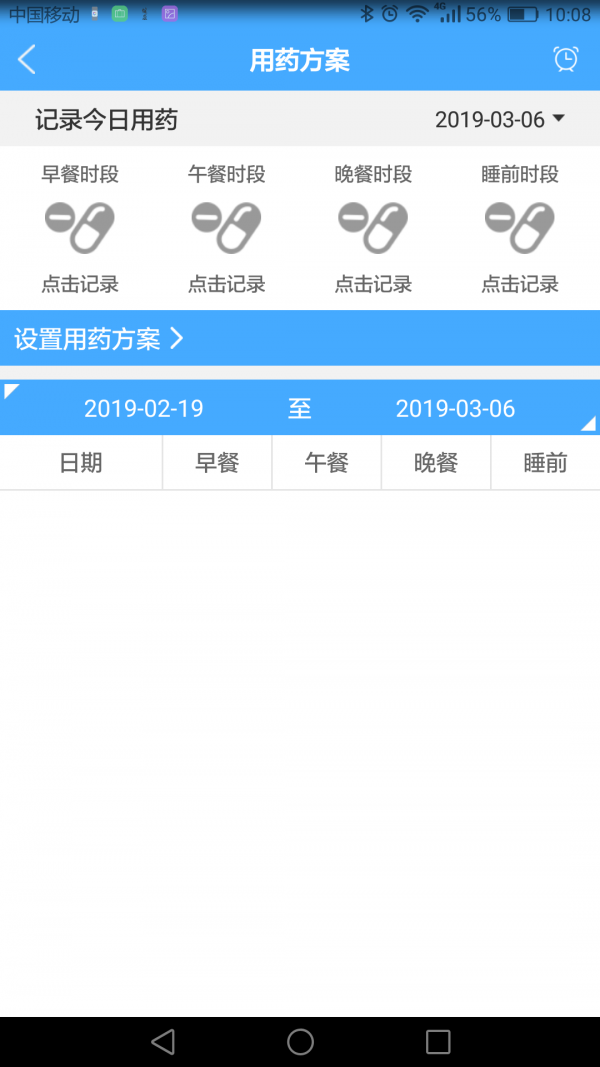Record medication for 早餐时段
The image size is (600, 1067).
click(80, 228)
